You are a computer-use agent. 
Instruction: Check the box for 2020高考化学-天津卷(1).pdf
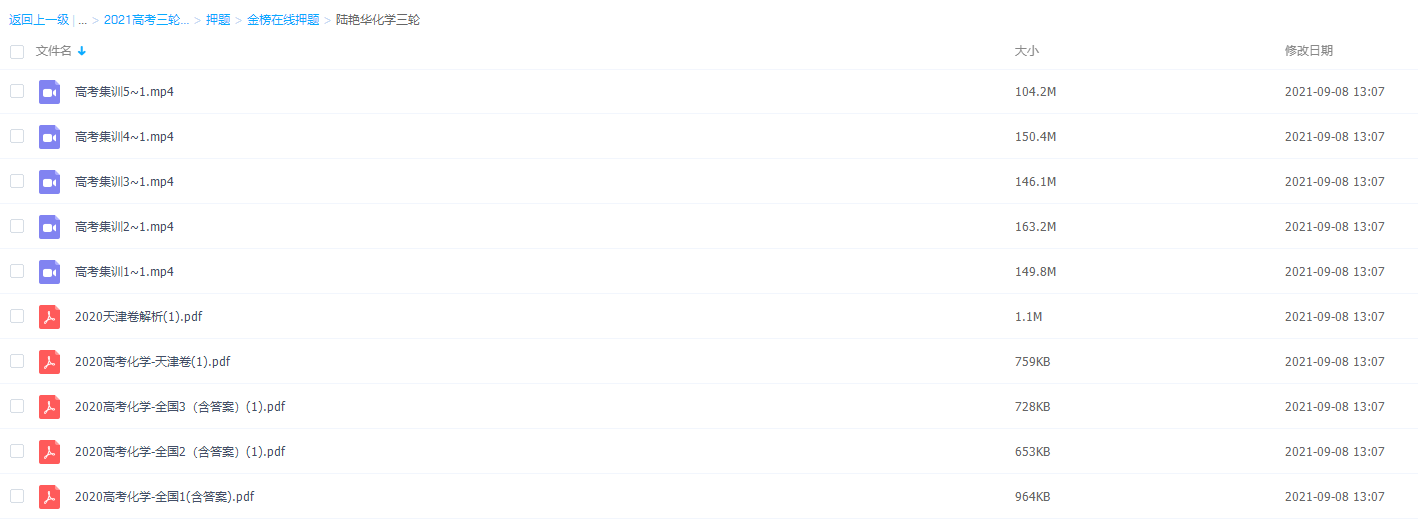coord(17,362)
